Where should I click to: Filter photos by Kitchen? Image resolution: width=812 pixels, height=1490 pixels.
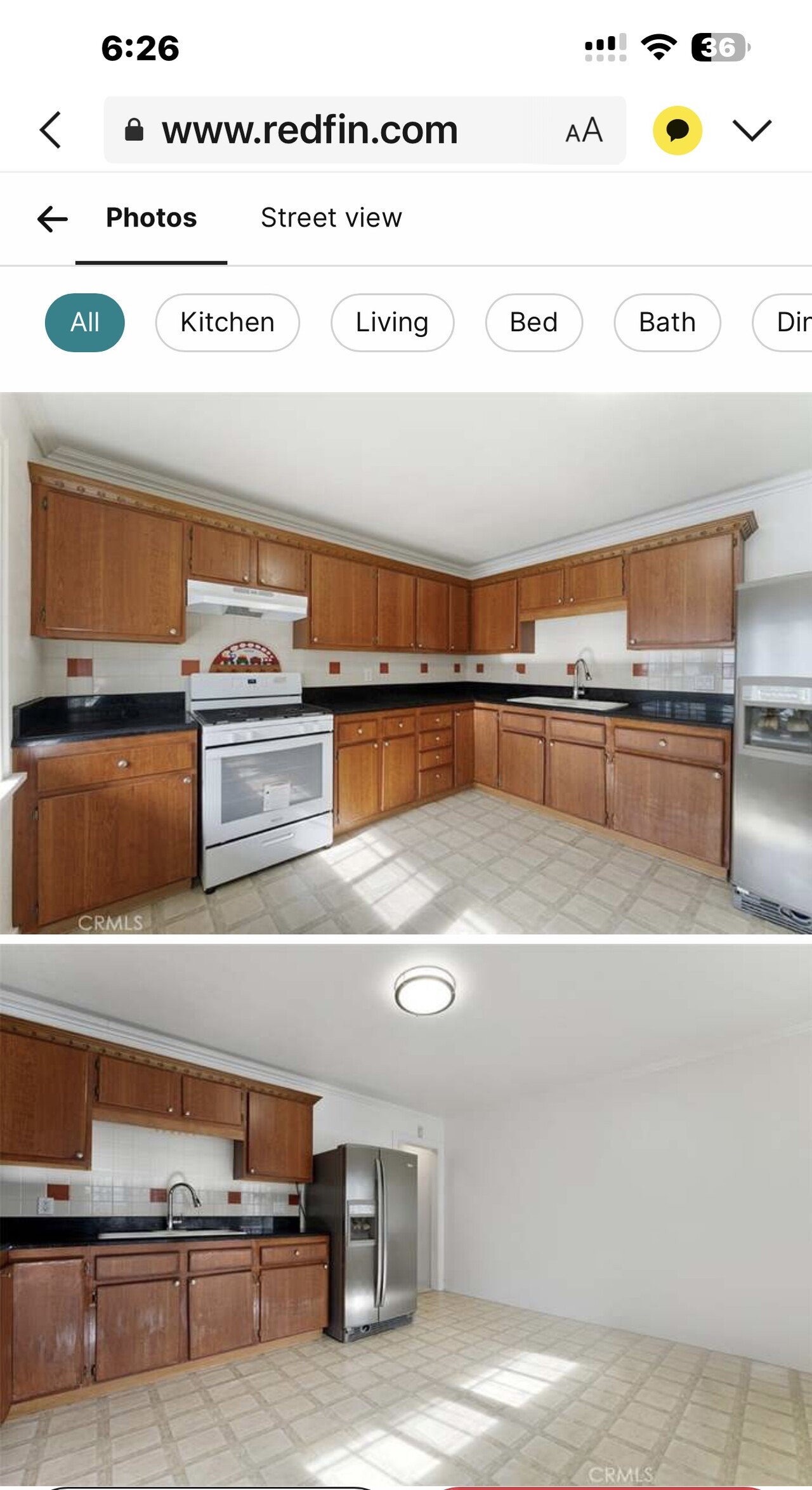tap(227, 322)
